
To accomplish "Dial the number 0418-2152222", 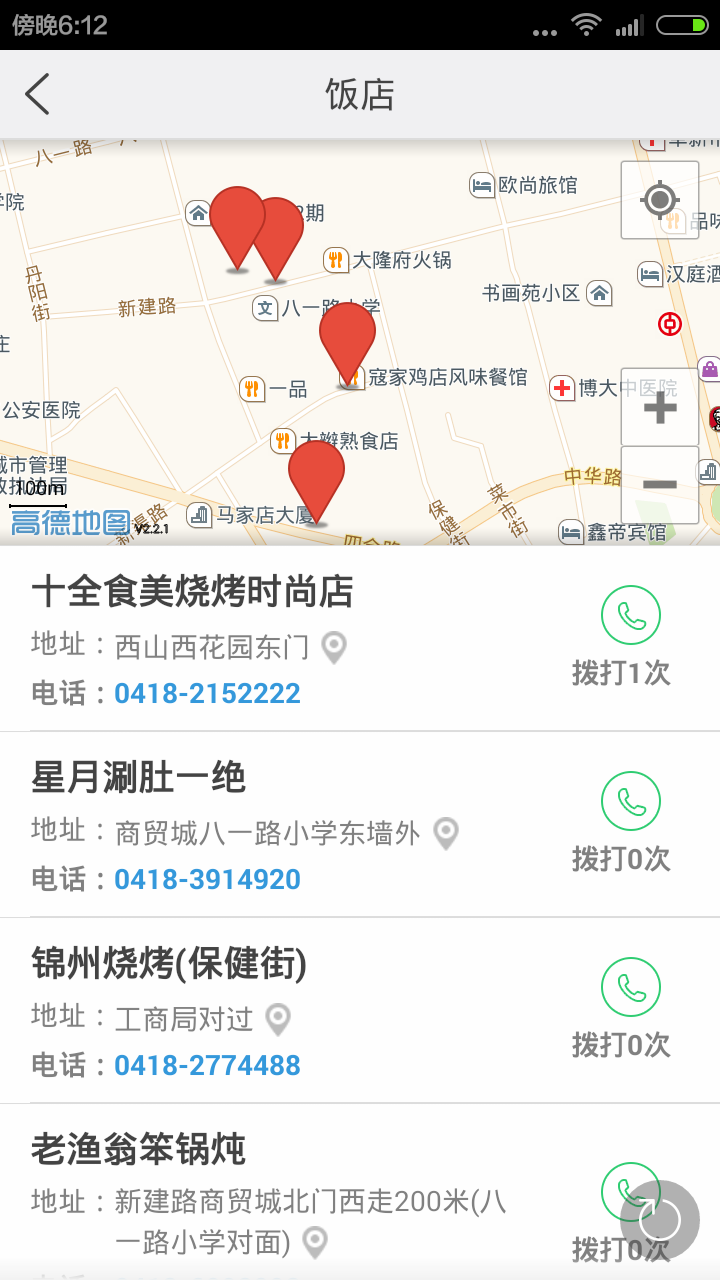I will 207,693.
